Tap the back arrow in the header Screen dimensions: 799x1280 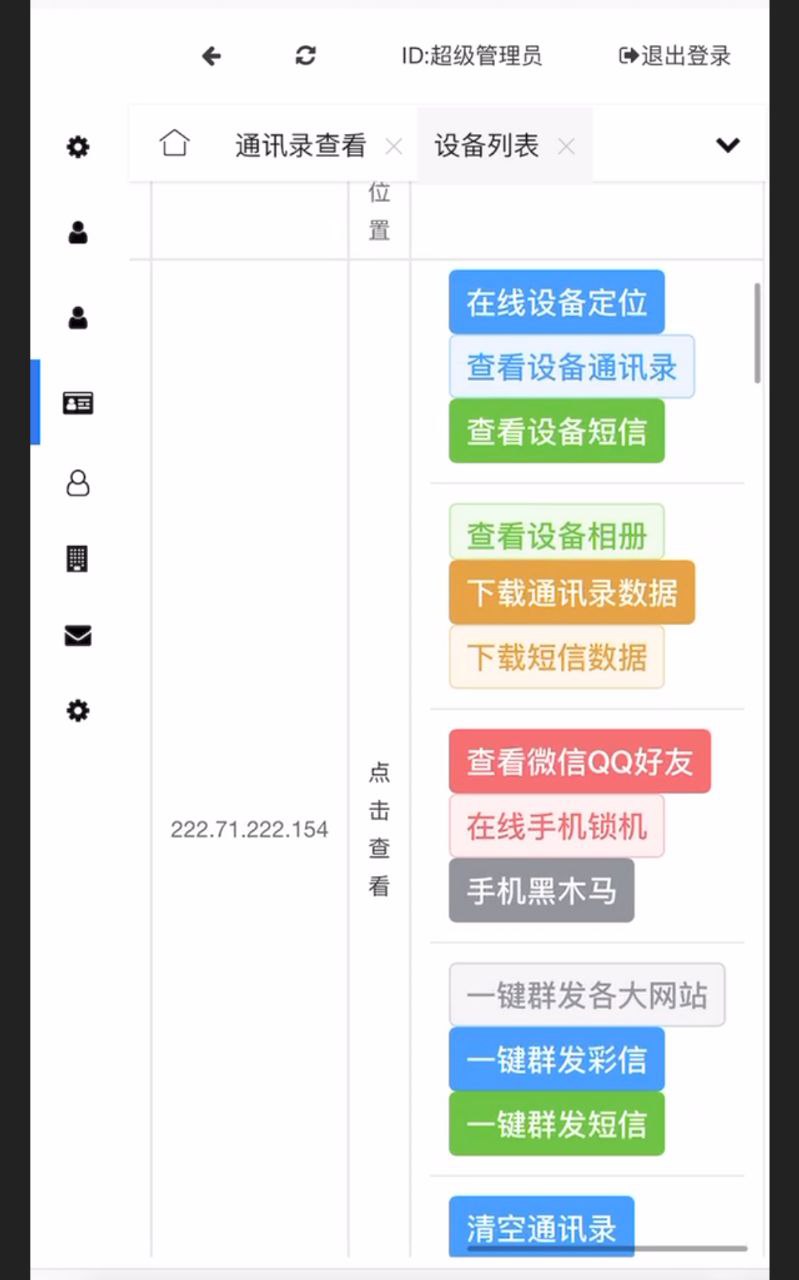(x=211, y=56)
